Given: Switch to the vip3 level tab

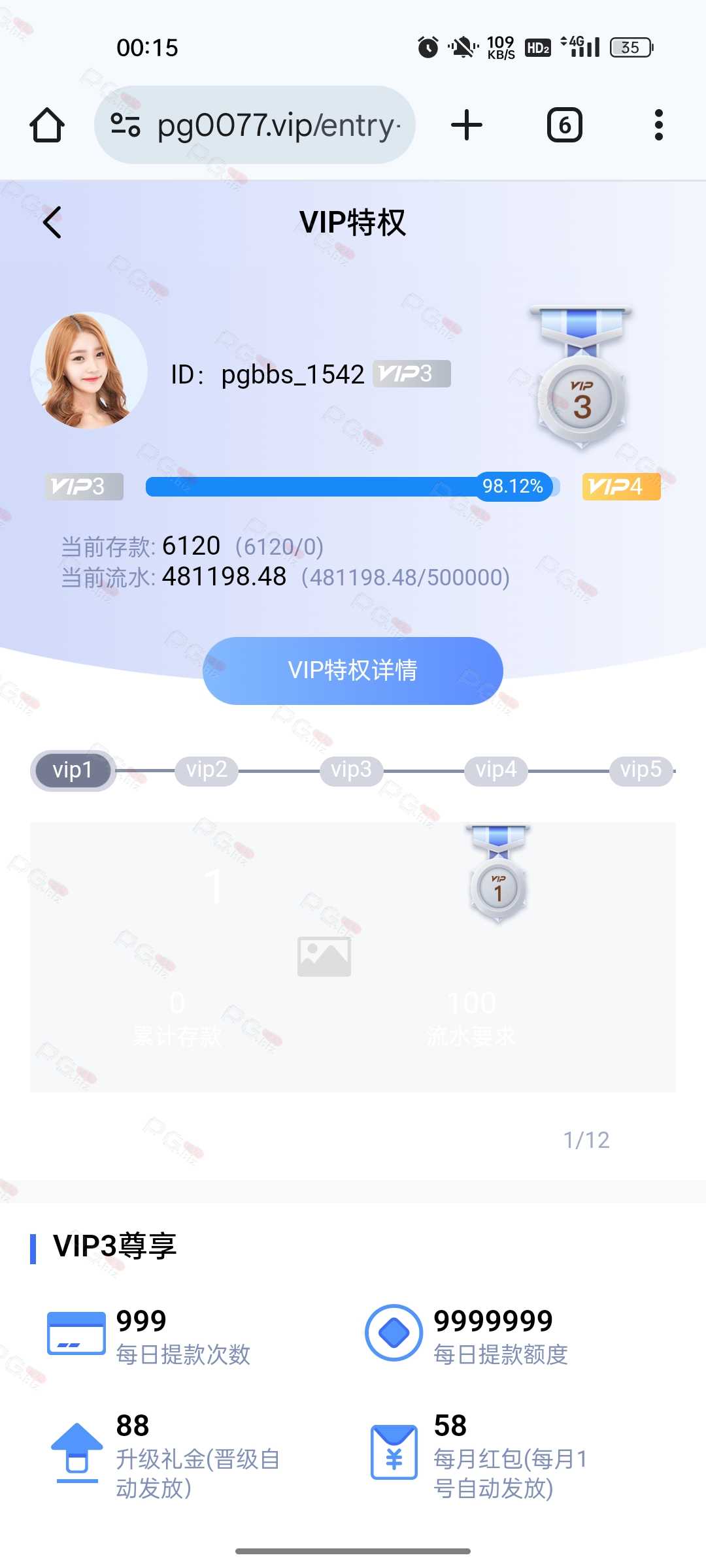Looking at the screenshot, I should pos(351,770).
